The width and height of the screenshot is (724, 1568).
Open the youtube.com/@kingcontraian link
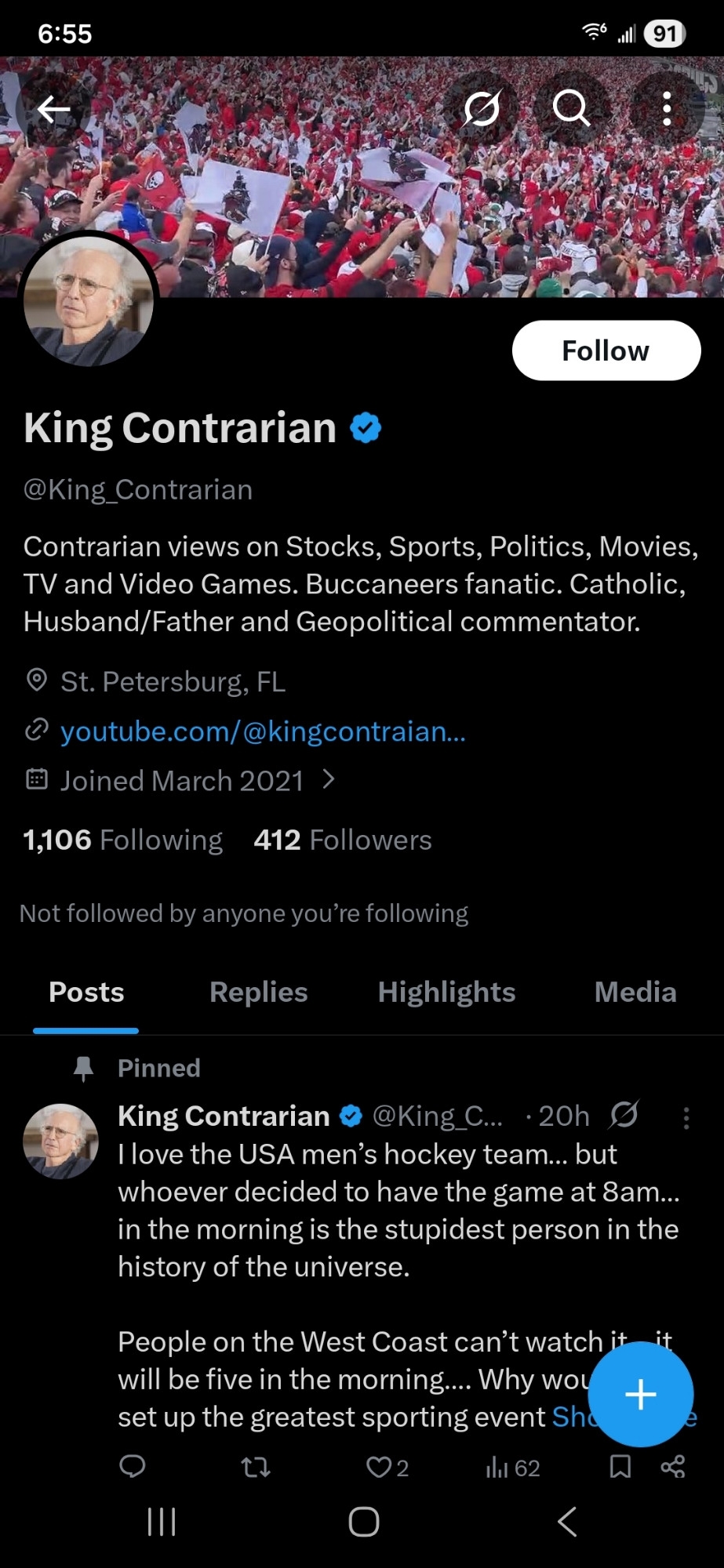pos(263,731)
